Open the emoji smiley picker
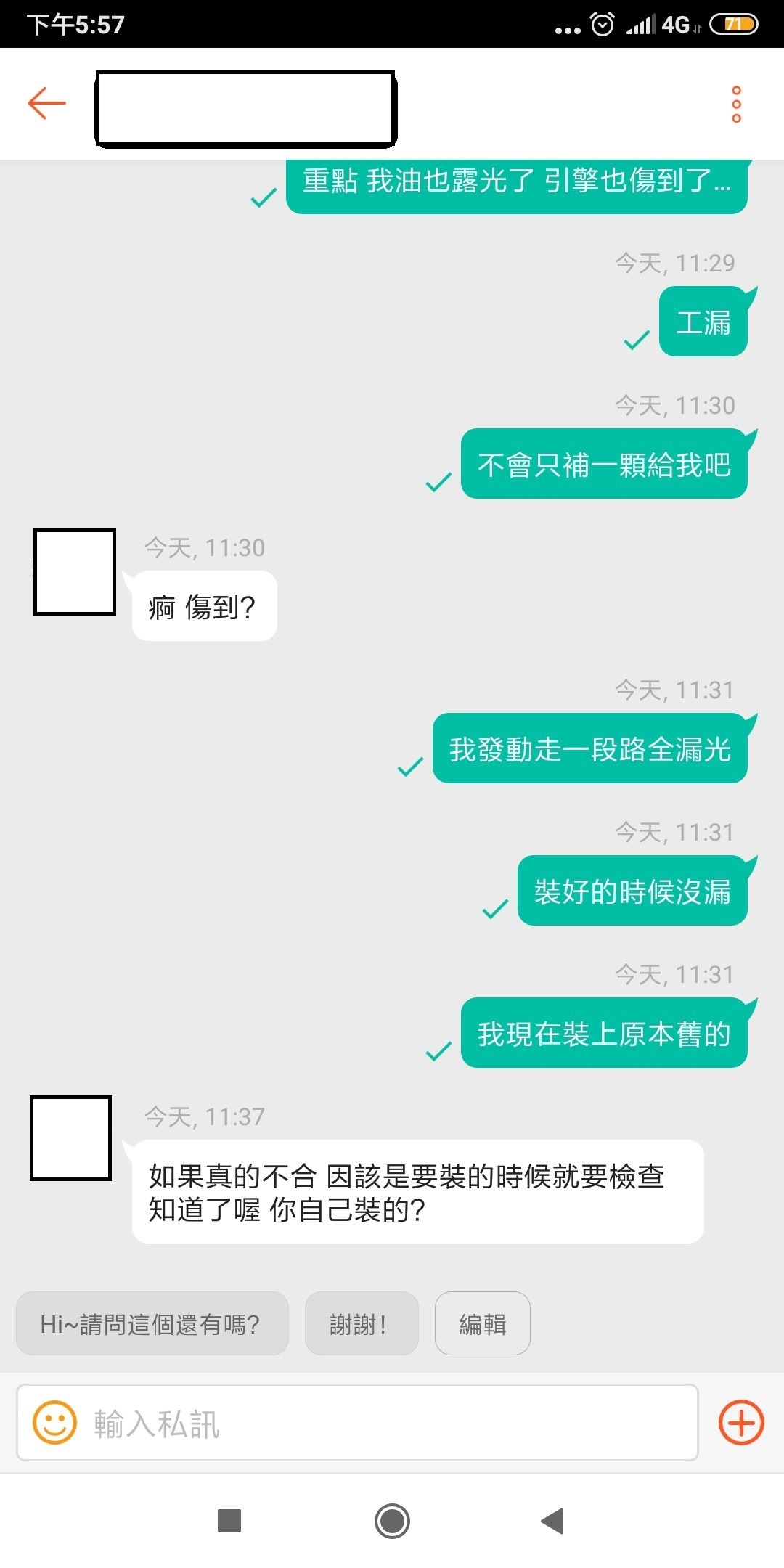 (54, 1422)
